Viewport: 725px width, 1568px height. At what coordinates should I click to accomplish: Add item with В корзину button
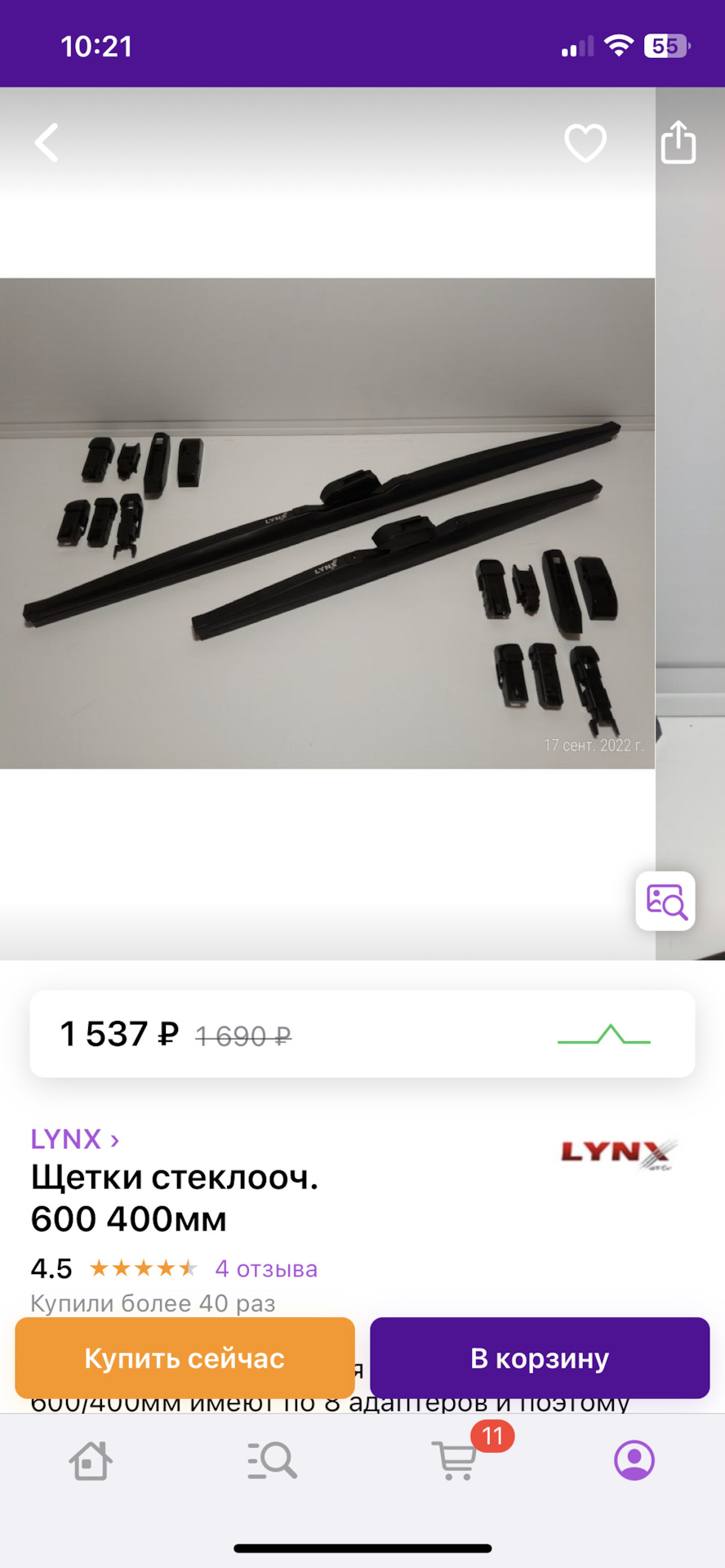point(540,1358)
